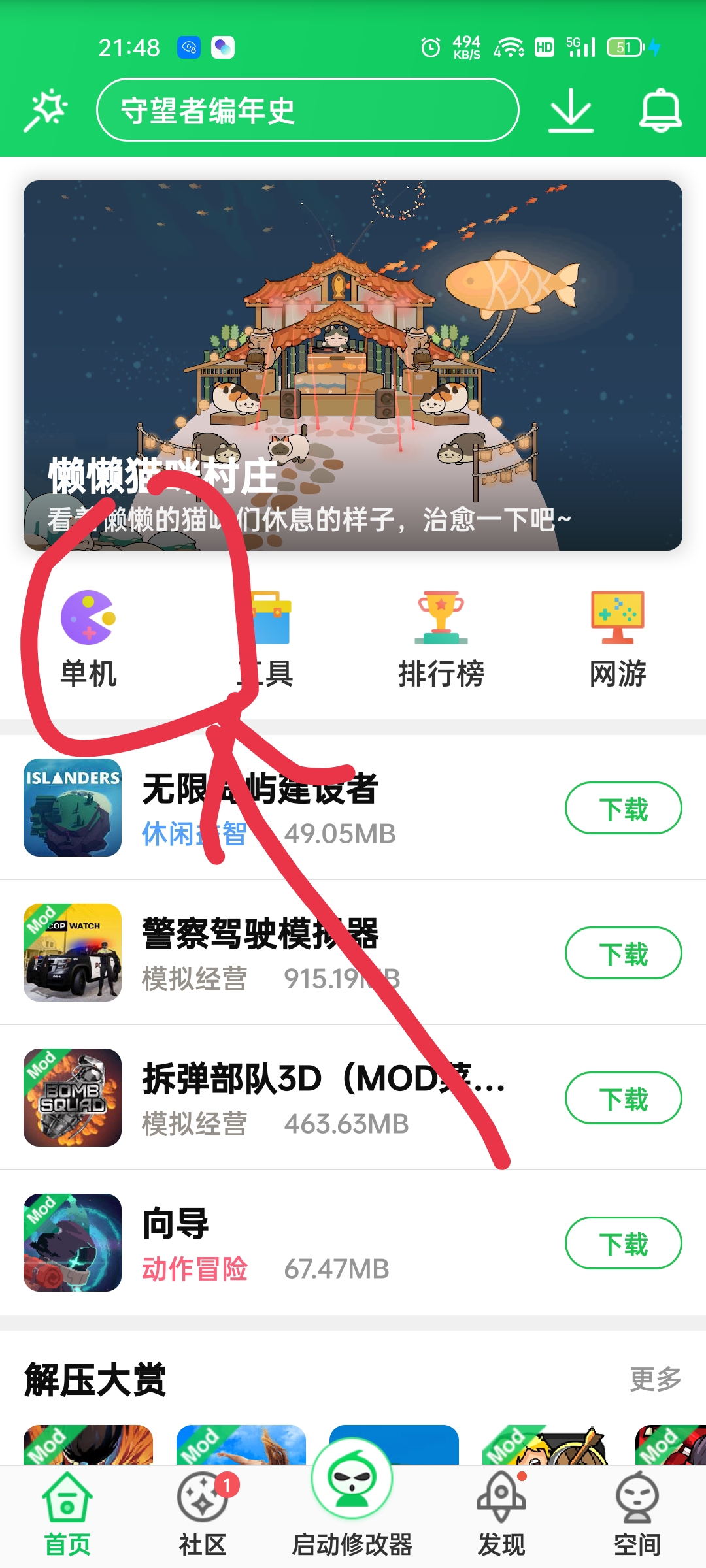The width and height of the screenshot is (706, 1568).
Task: Download 警察驾驶模拟器
Action: [623, 953]
